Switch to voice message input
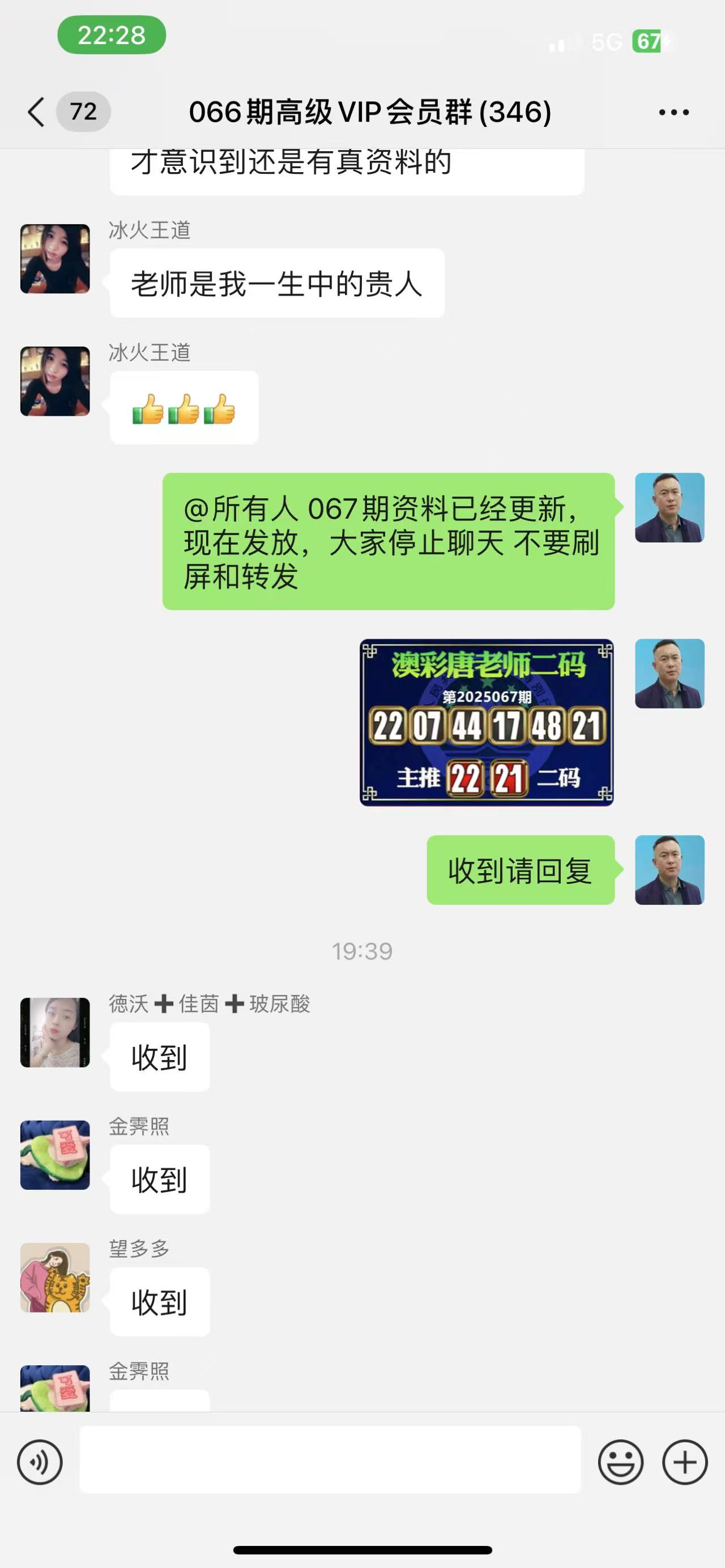Viewport: 725px width, 1568px height. 40,1462
